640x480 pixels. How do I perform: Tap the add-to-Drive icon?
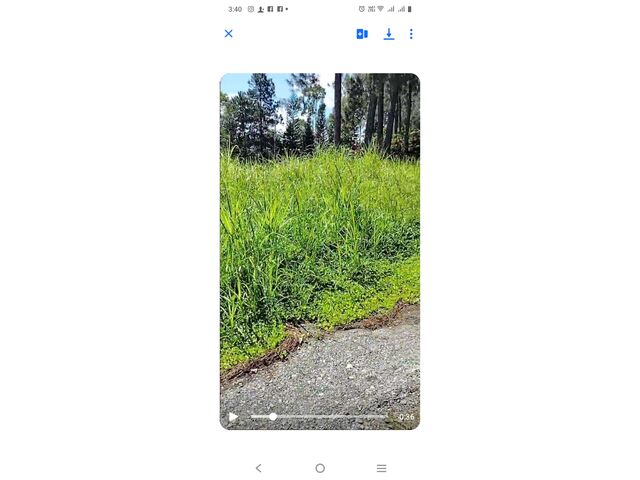pyautogui.click(x=362, y=34)
